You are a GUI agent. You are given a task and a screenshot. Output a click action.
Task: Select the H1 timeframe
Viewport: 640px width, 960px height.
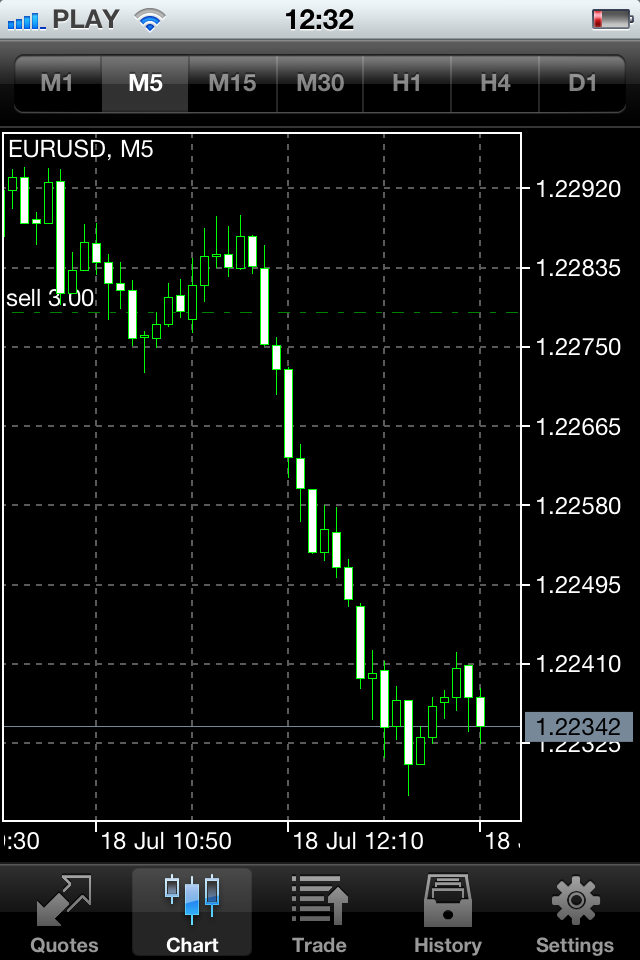pos(407,83)
